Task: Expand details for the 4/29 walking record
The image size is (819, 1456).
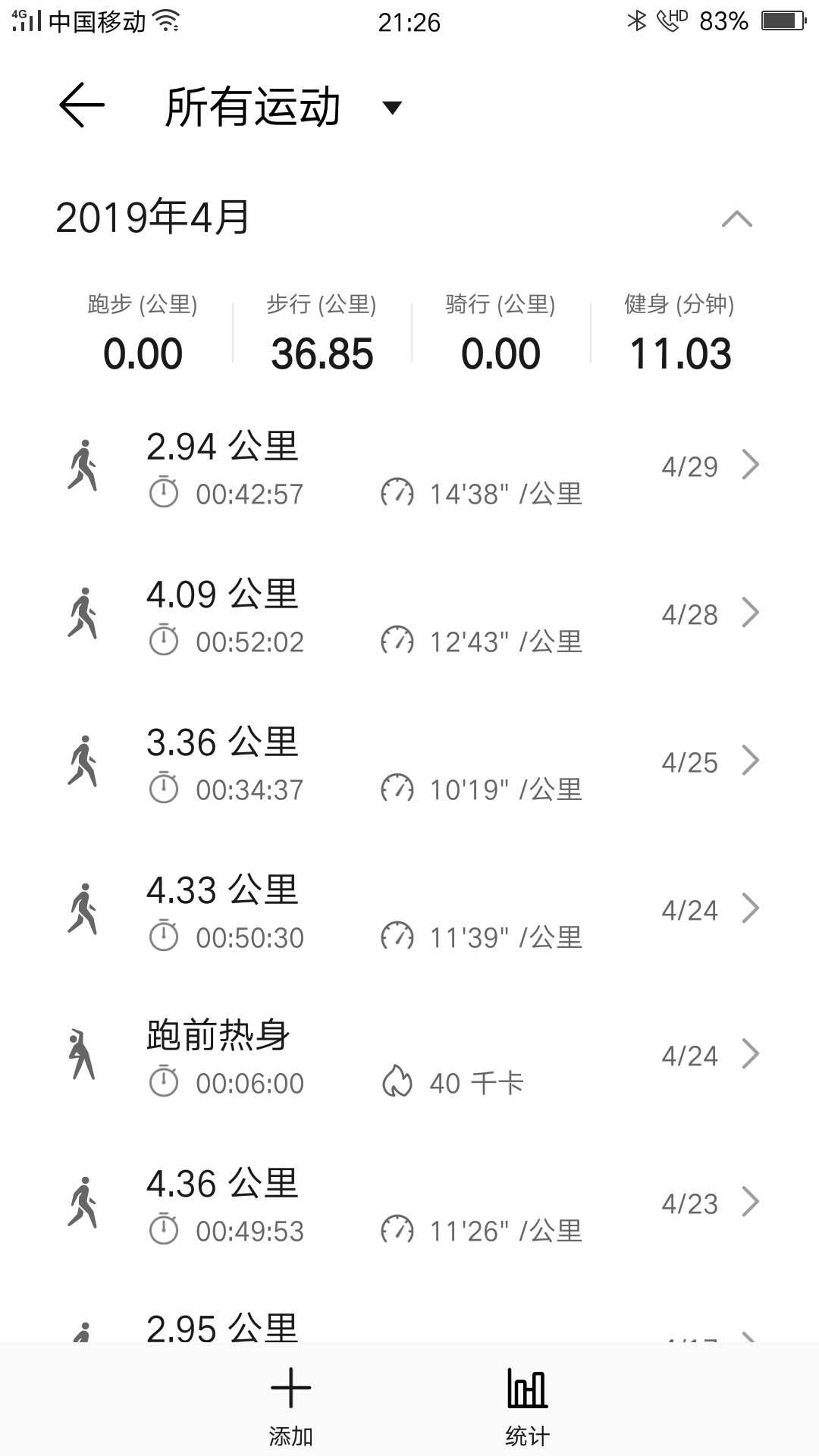Action: tap(750, 466)
